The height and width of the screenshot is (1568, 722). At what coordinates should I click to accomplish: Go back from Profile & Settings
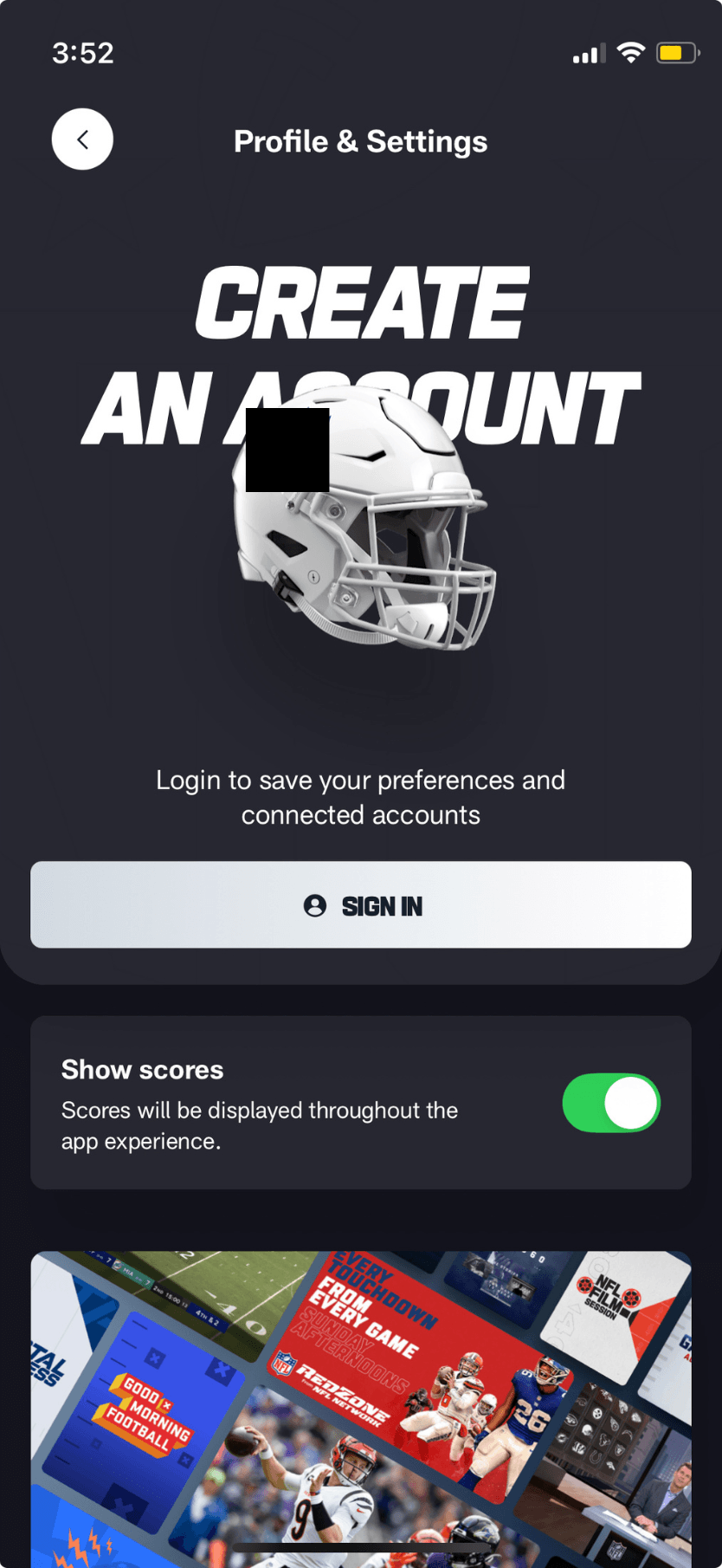[x=82, y=139]
